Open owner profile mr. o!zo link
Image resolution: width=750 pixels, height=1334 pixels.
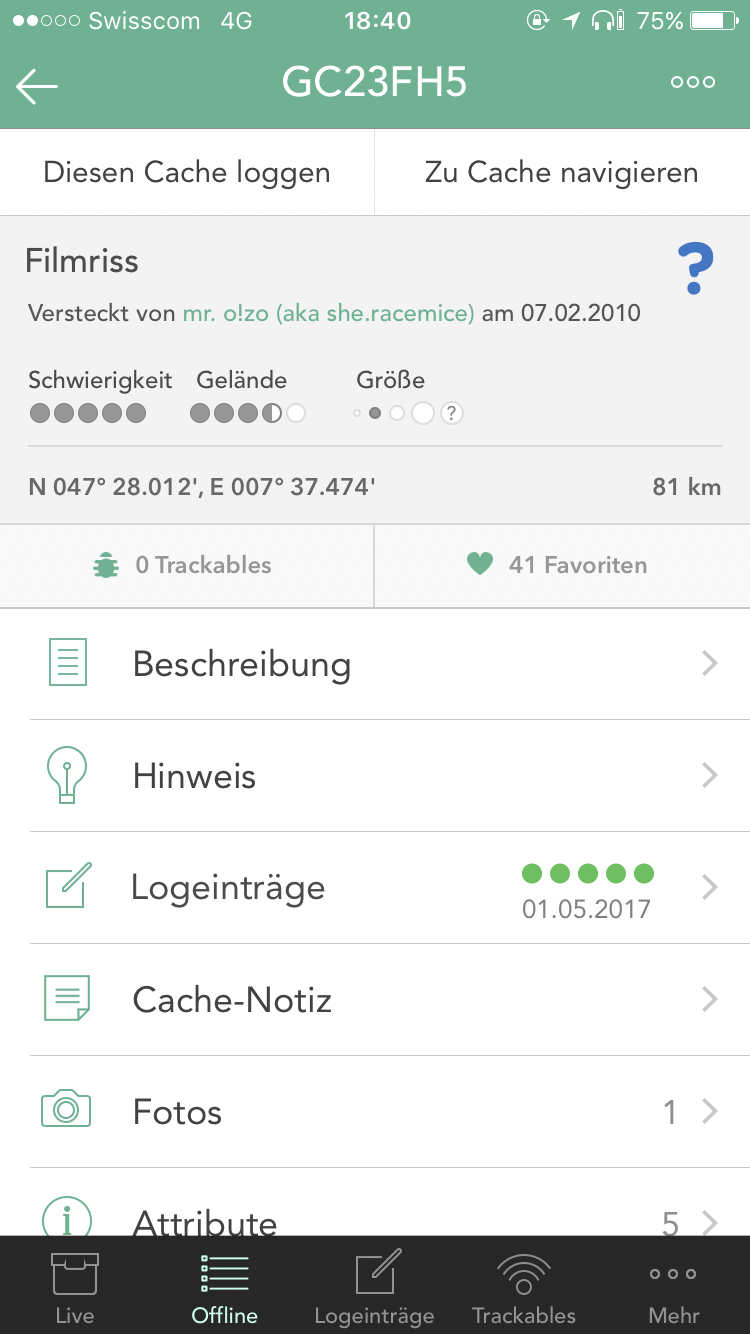pos(328,313)
